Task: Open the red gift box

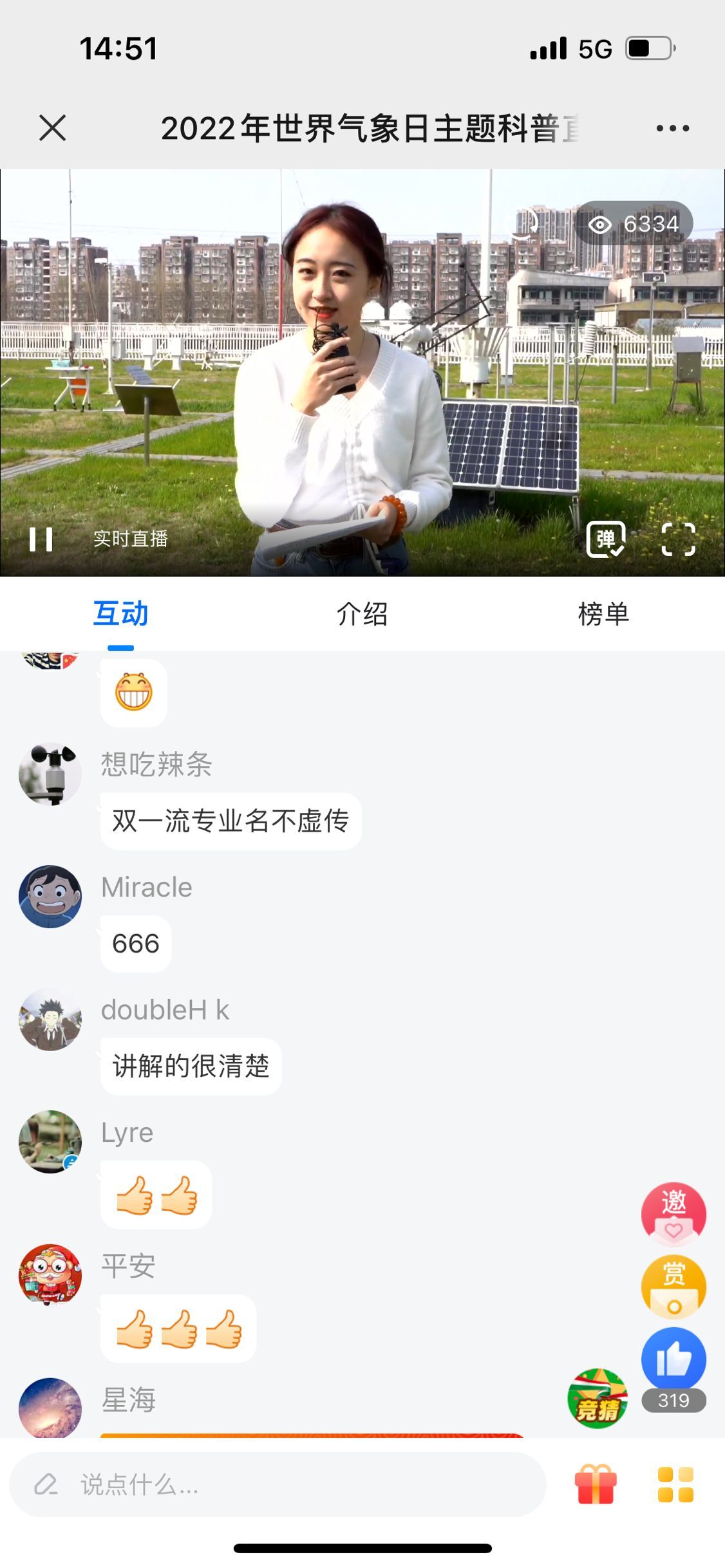Action: click(596, 1484)
